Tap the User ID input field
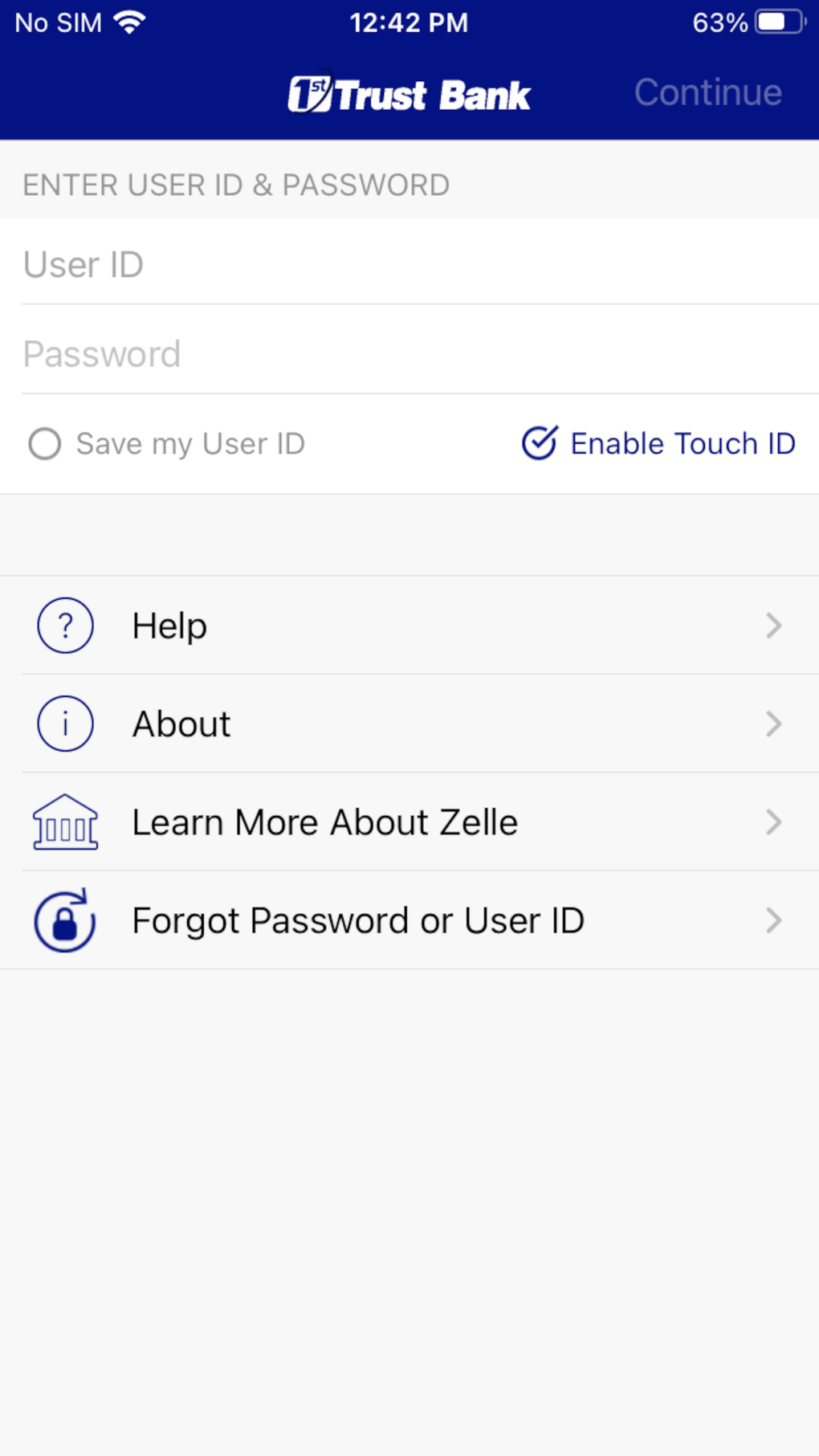Viewport: 819px width, 1456px height. point(409,263)
